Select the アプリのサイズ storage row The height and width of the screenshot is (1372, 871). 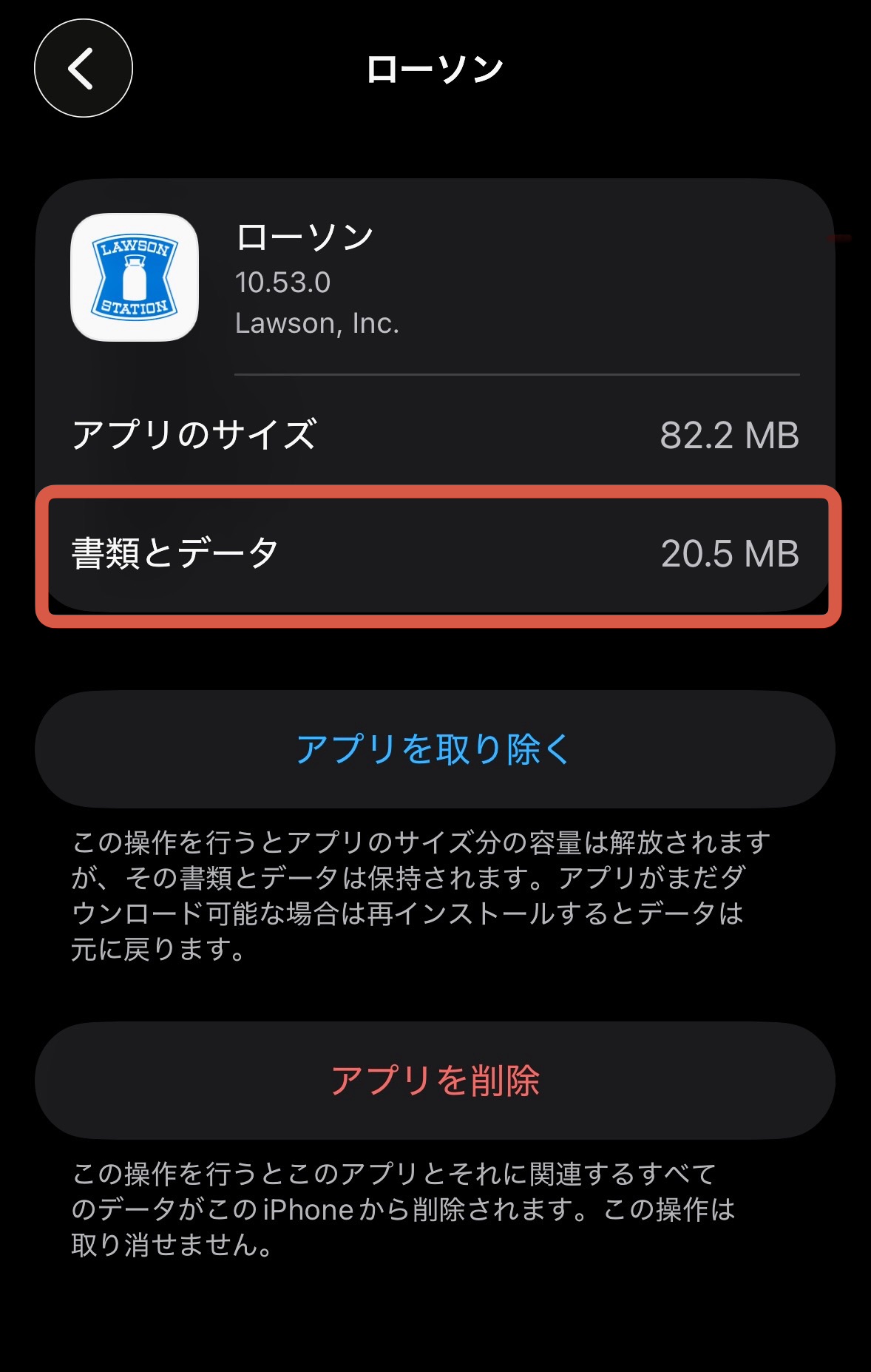tap(435, 436)
